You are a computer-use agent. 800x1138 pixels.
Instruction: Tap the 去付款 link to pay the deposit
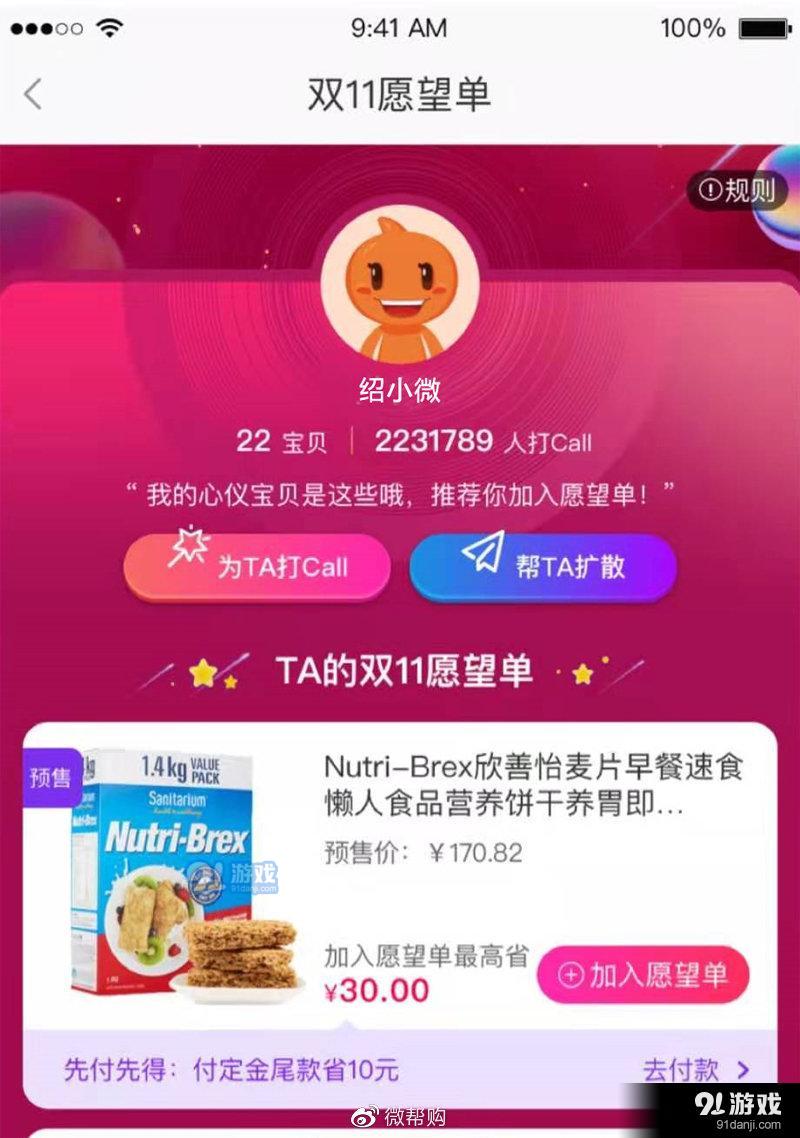[695, 1069]
